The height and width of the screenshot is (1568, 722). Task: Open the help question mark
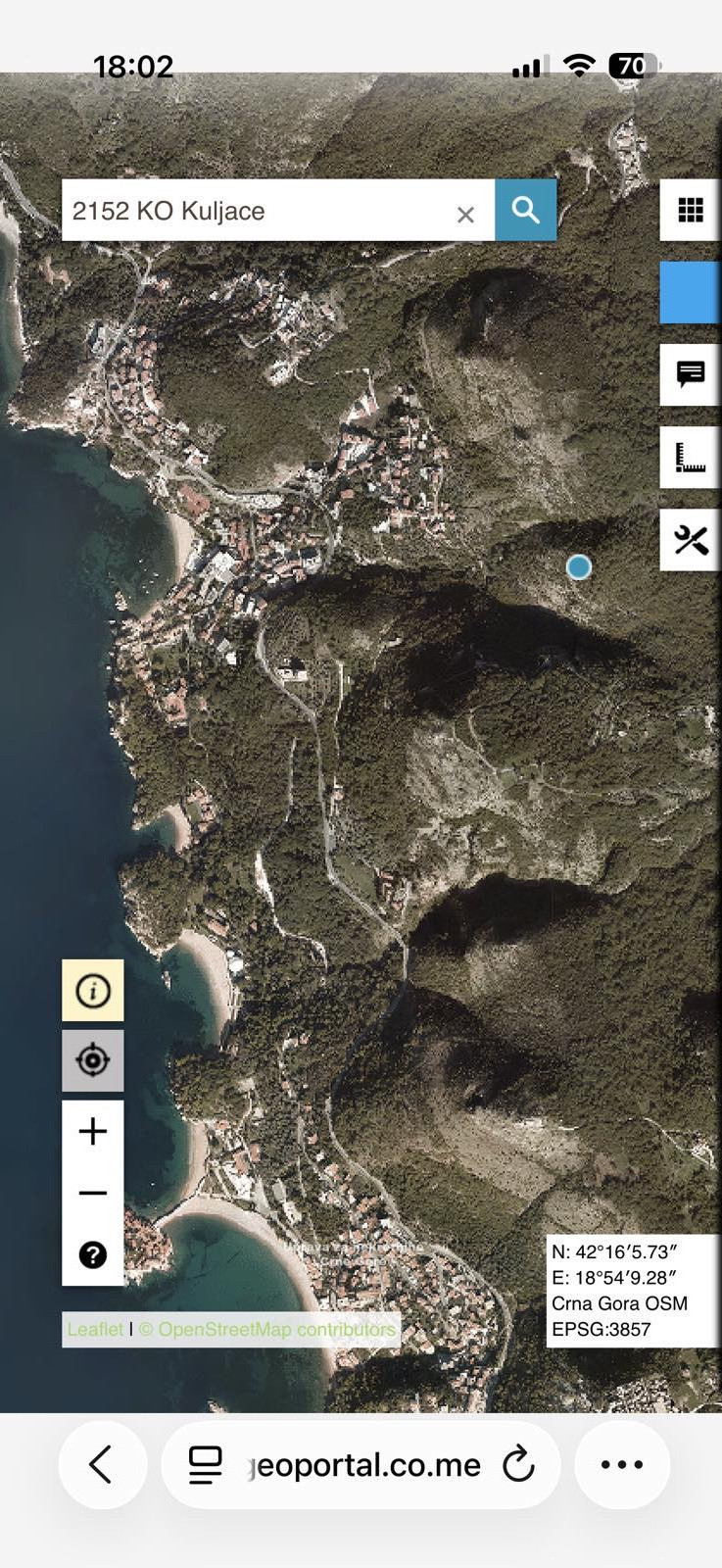[93, 1254]
